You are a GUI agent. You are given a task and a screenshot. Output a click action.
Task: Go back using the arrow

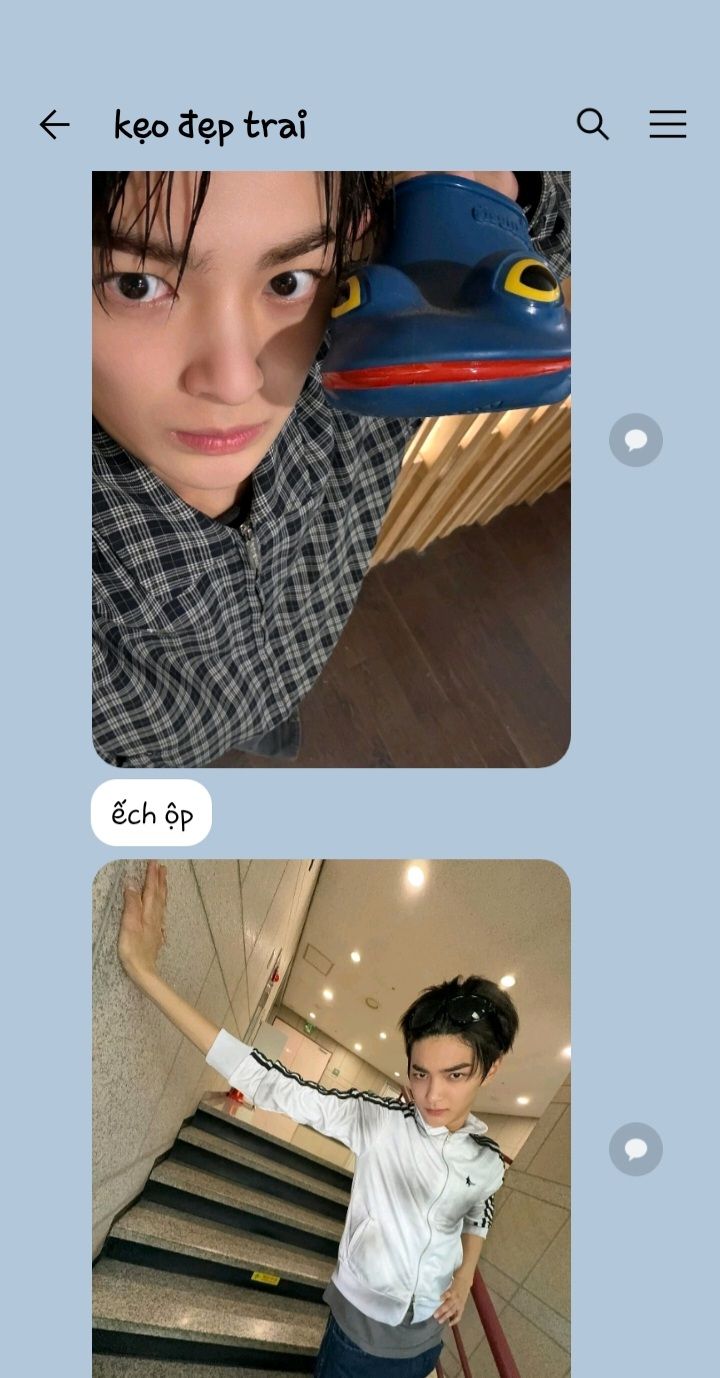click(54, 125)
